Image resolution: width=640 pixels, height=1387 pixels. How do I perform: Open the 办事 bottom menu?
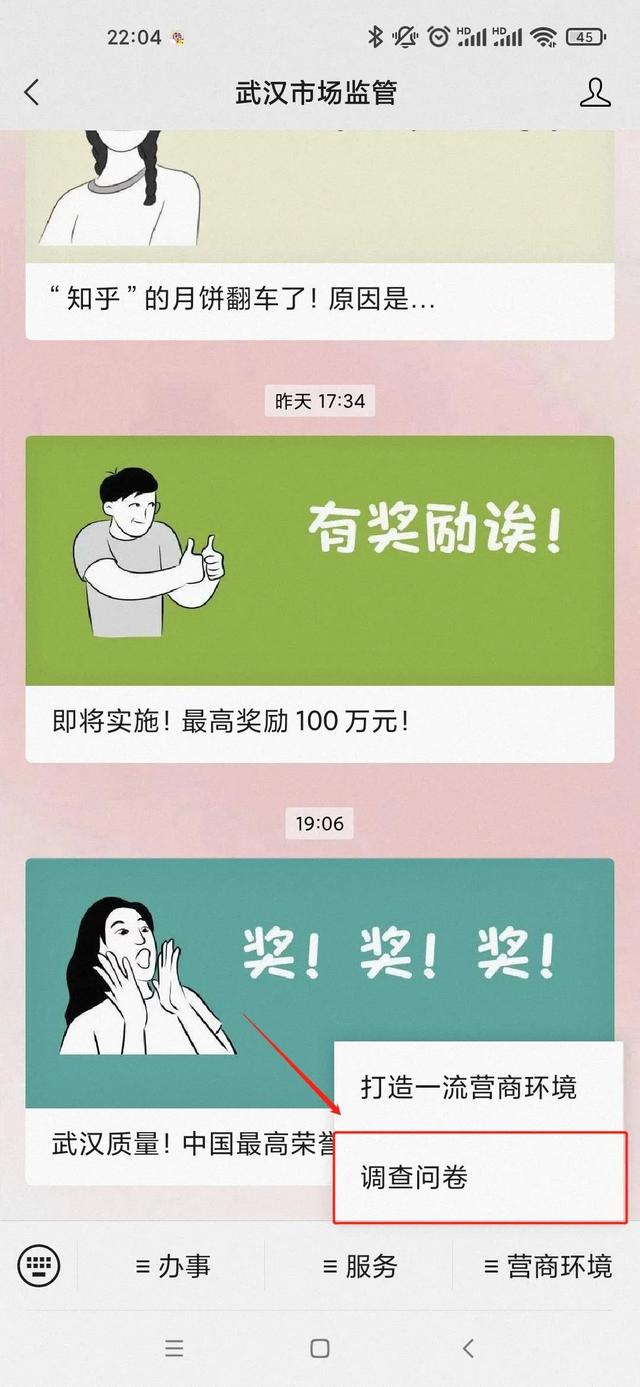[x=172, y=1267]
